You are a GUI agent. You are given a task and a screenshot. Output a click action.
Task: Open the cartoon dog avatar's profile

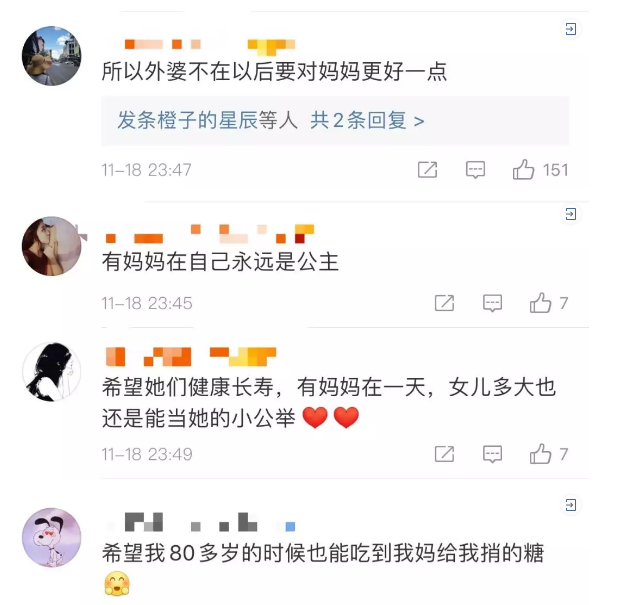[51, 536]
